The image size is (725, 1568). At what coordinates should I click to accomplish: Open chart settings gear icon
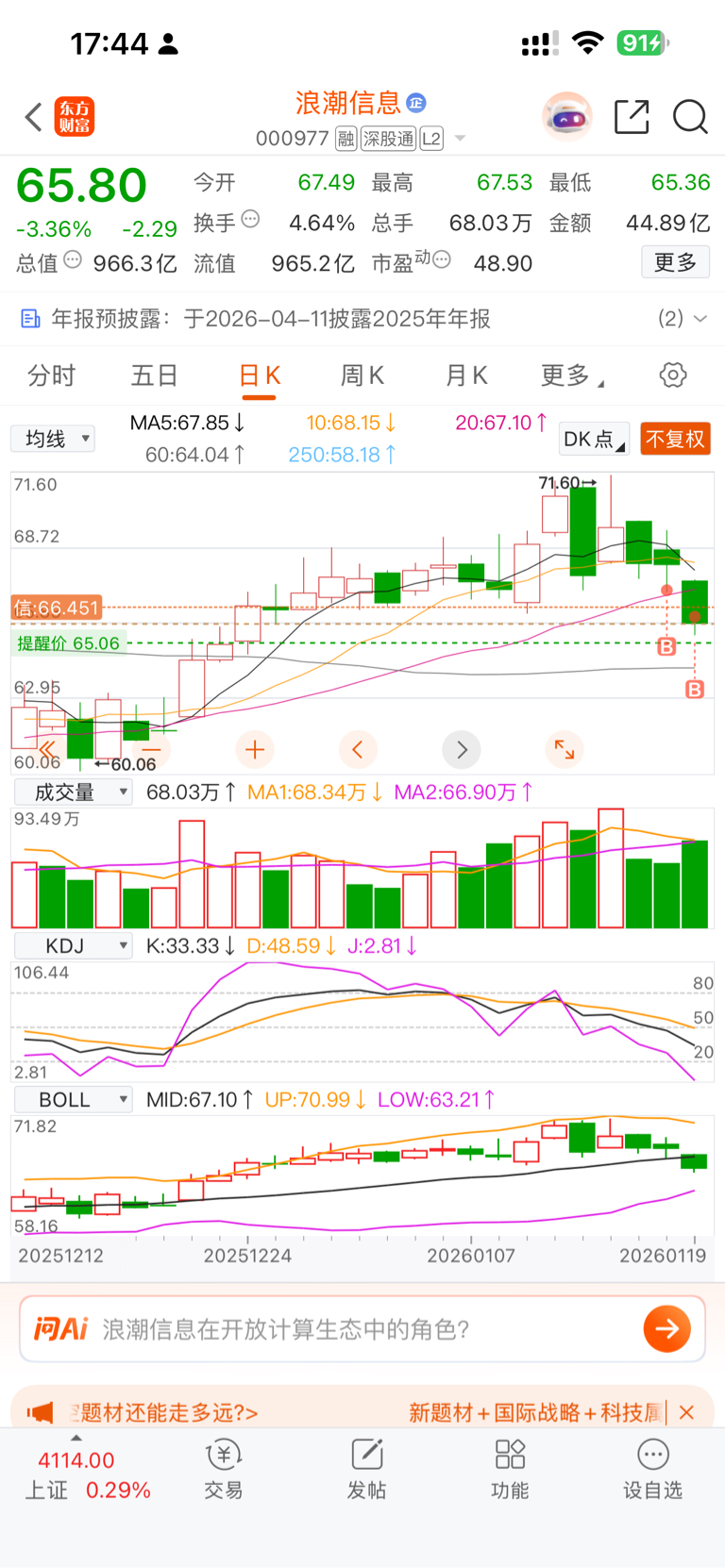click(x=672, y=375)
